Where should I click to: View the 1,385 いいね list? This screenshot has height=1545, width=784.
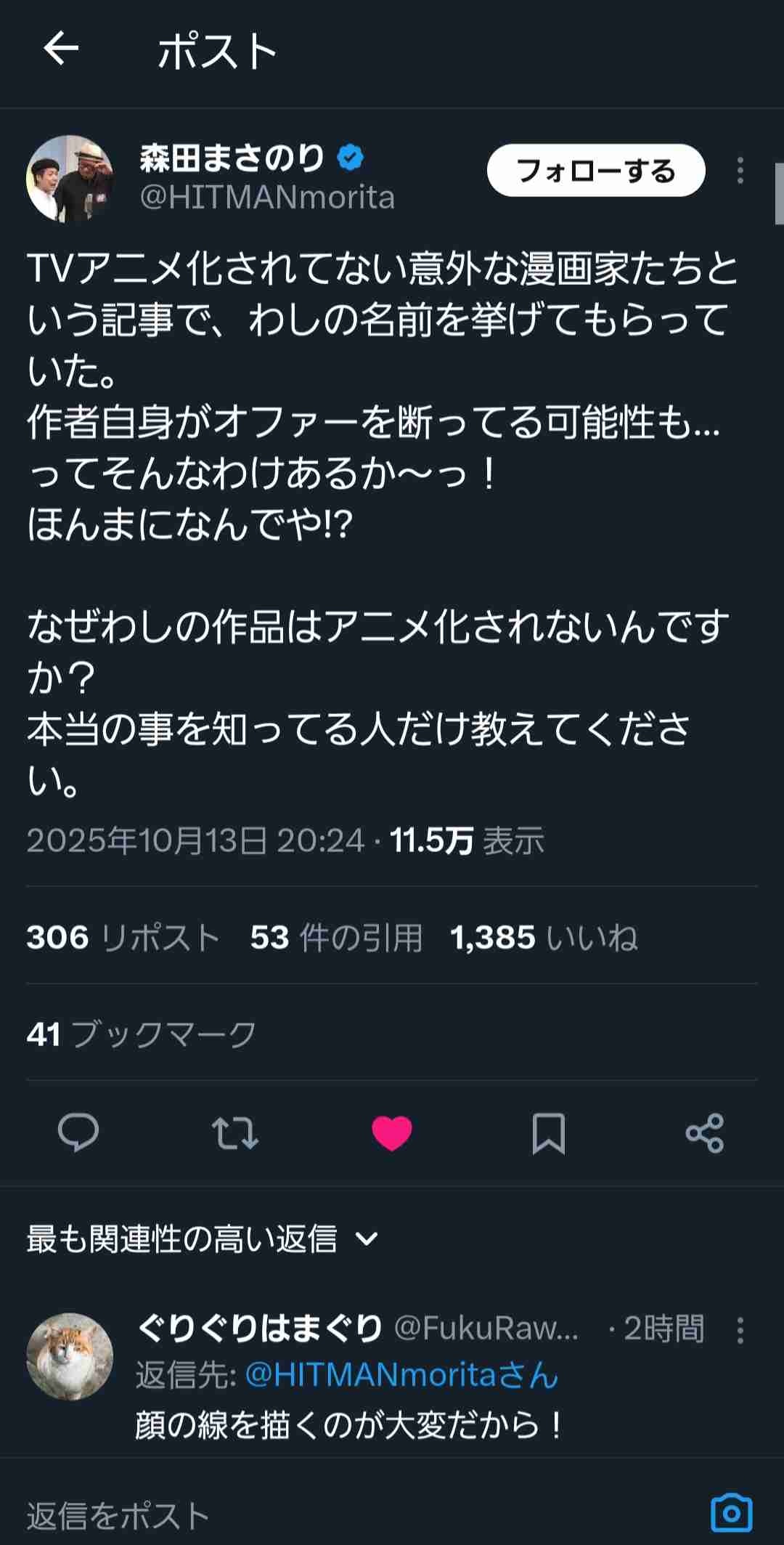point(544,938)
